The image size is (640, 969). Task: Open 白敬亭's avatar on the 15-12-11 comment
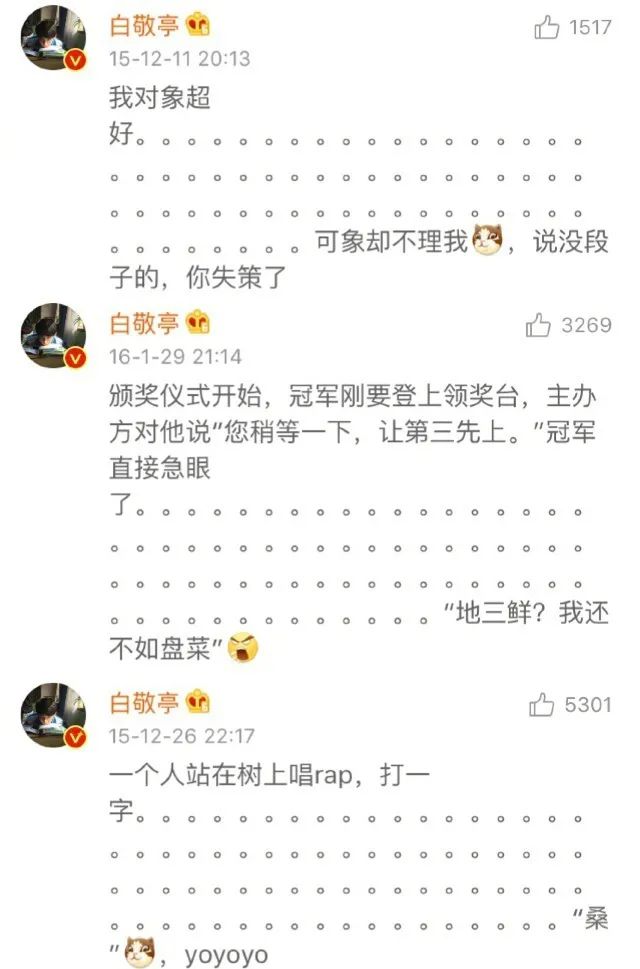pos(53,39)
